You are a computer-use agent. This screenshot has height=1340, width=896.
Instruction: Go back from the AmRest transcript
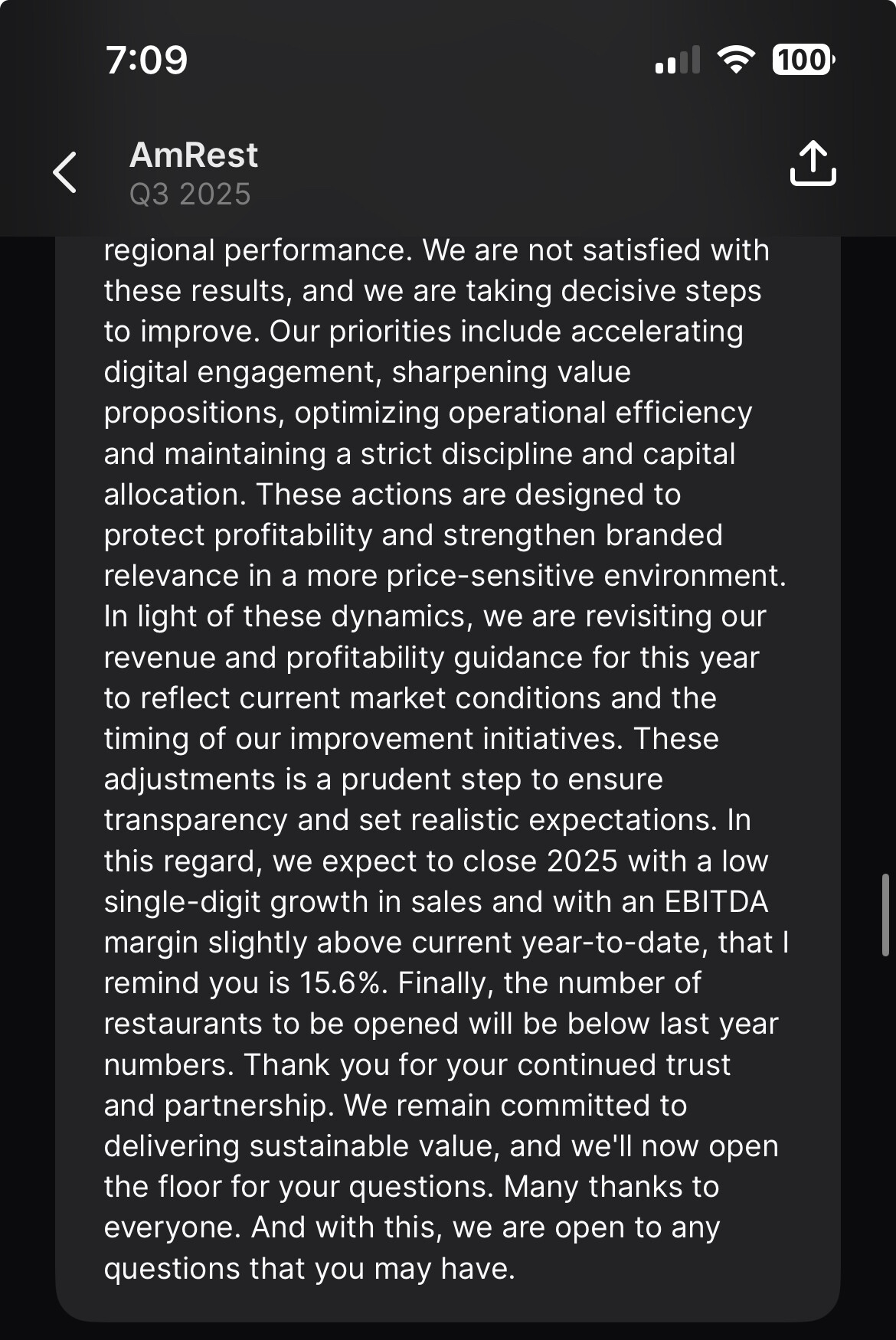coord(66,172)
